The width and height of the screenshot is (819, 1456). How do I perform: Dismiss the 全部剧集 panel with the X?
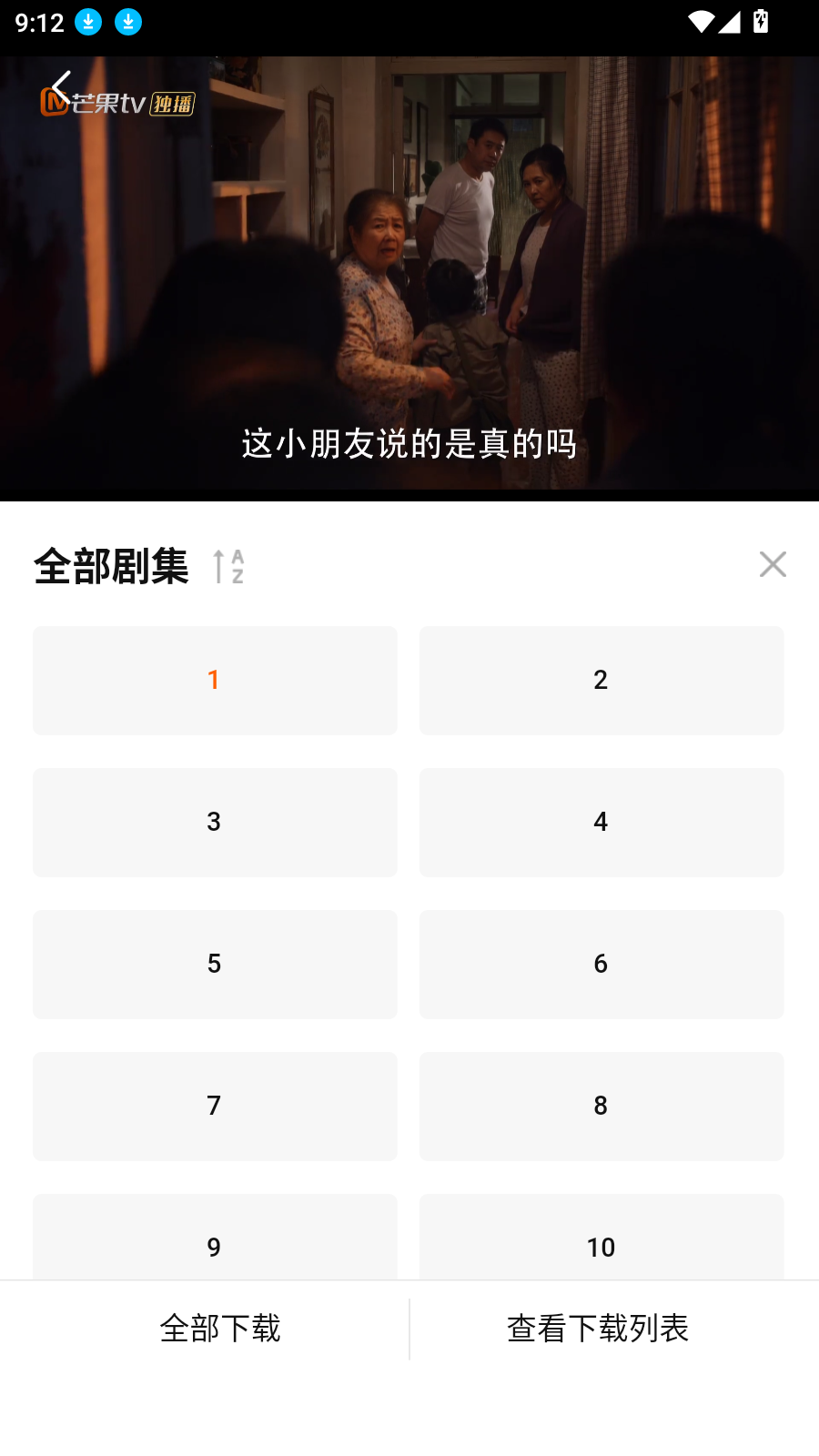click(x=773, y=564)
